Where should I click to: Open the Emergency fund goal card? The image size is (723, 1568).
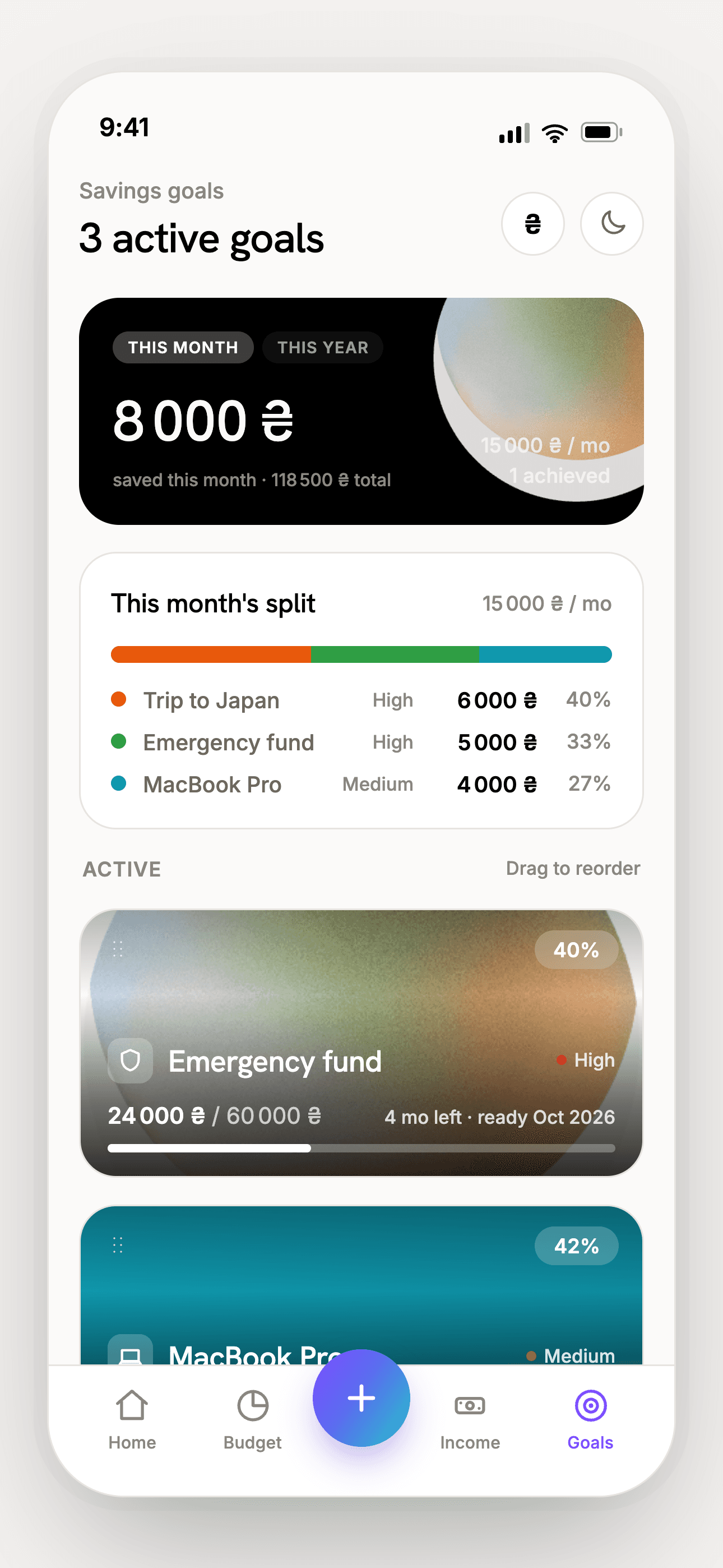361,1043
